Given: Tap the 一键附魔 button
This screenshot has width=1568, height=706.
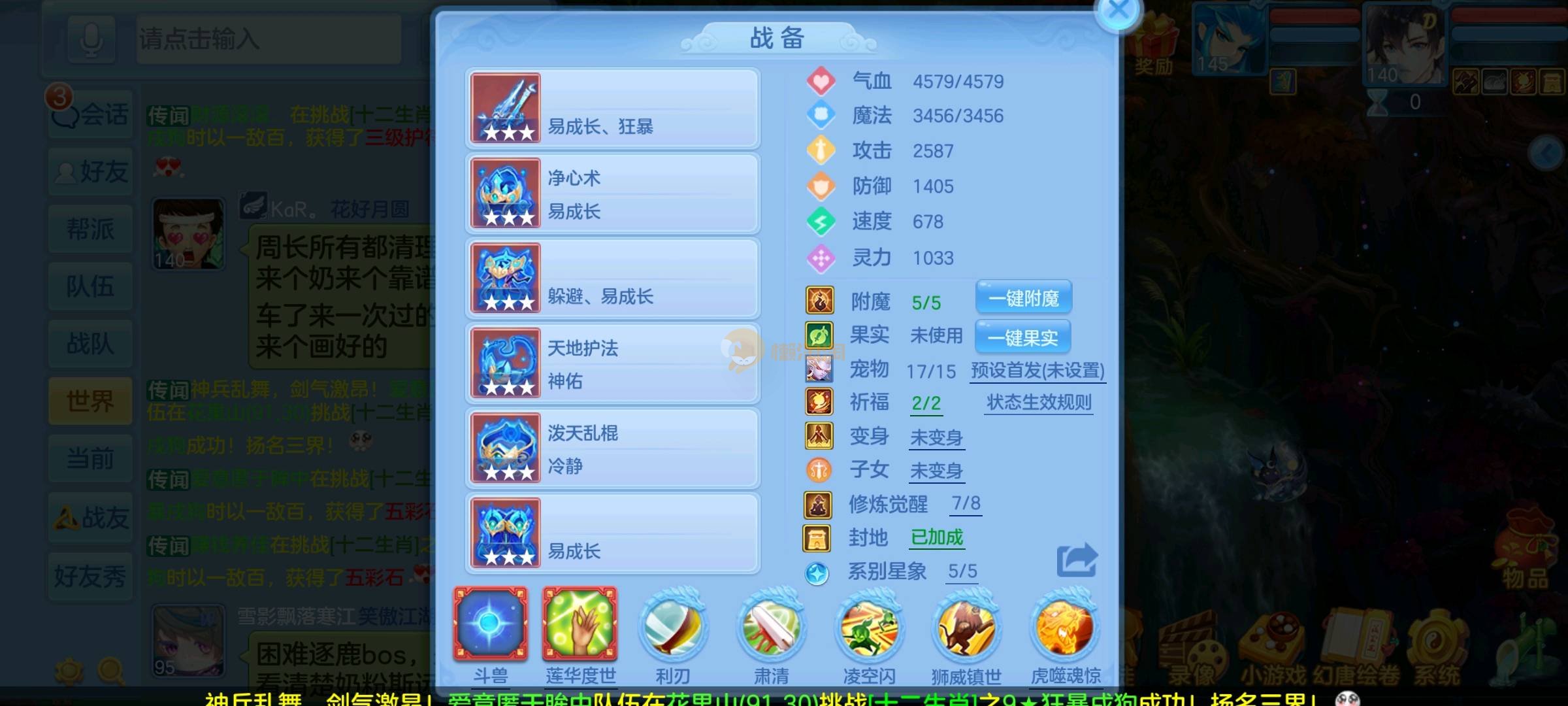Looking at the screenshot, I should point(1023,298).
